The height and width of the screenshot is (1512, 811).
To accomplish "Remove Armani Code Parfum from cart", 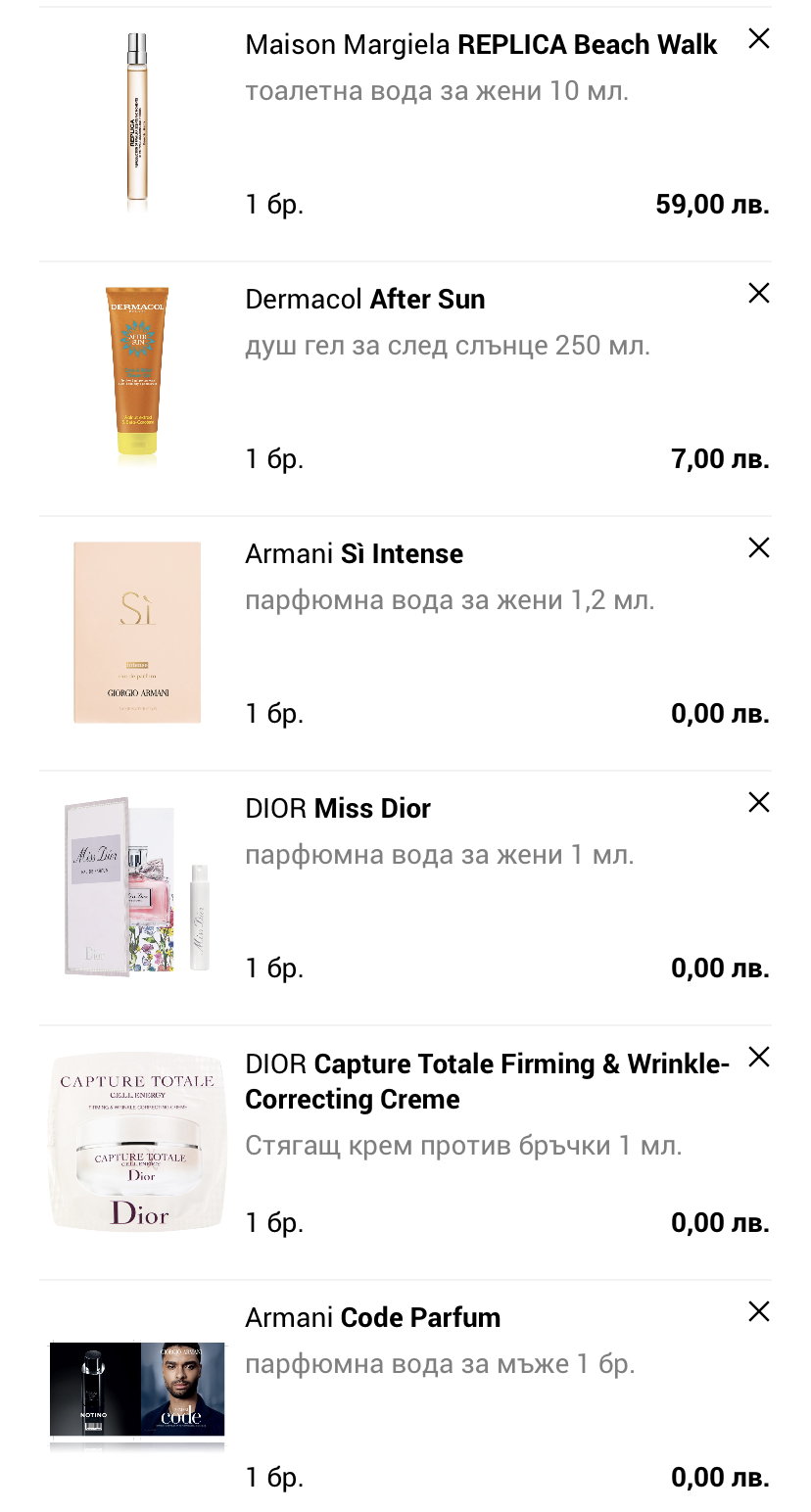I will click(x=759, y=1312).
